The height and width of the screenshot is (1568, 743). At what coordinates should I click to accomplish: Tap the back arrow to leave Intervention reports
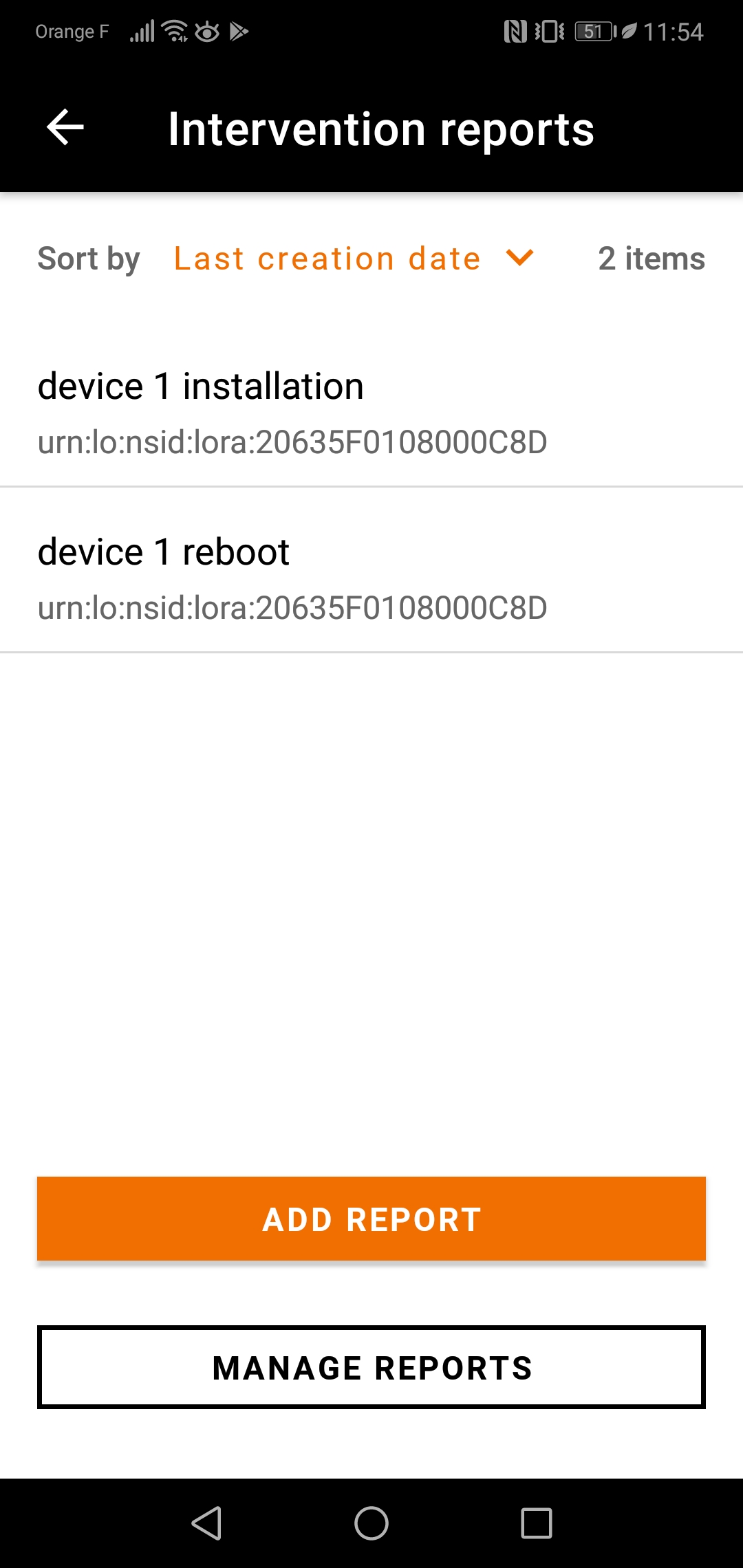tap(64, 127)
